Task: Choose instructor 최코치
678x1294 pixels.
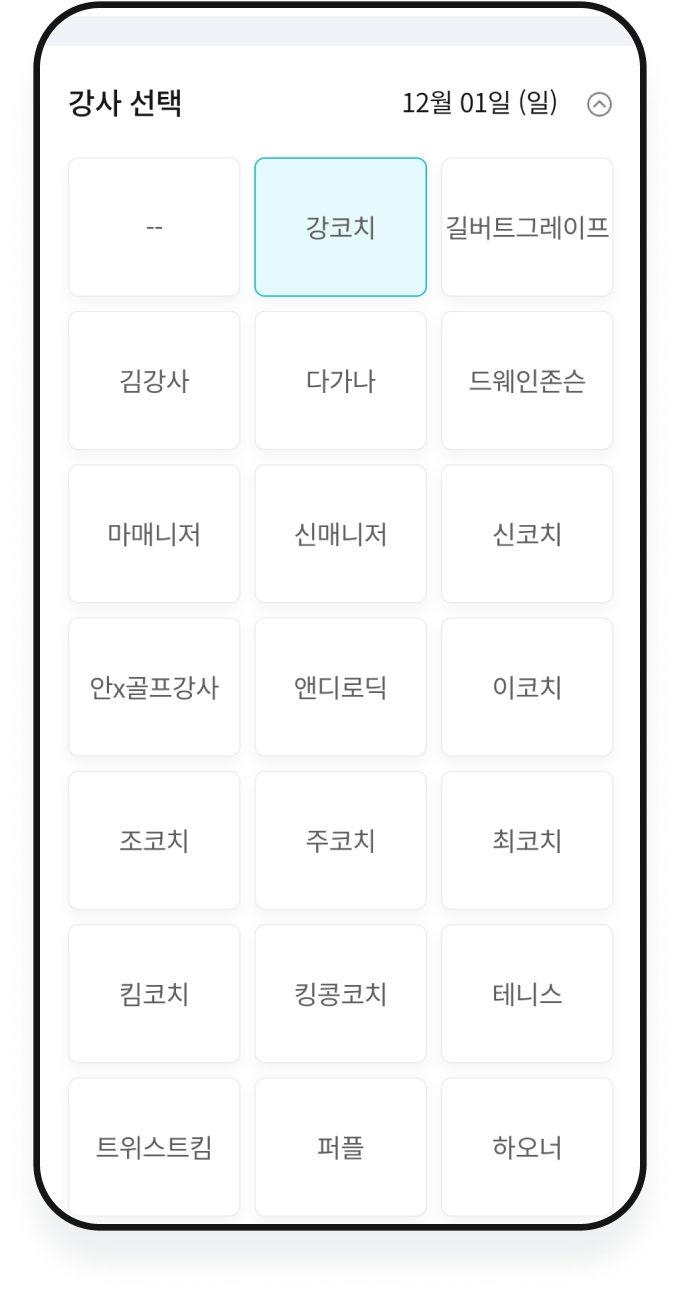Action: coord(527,841)
